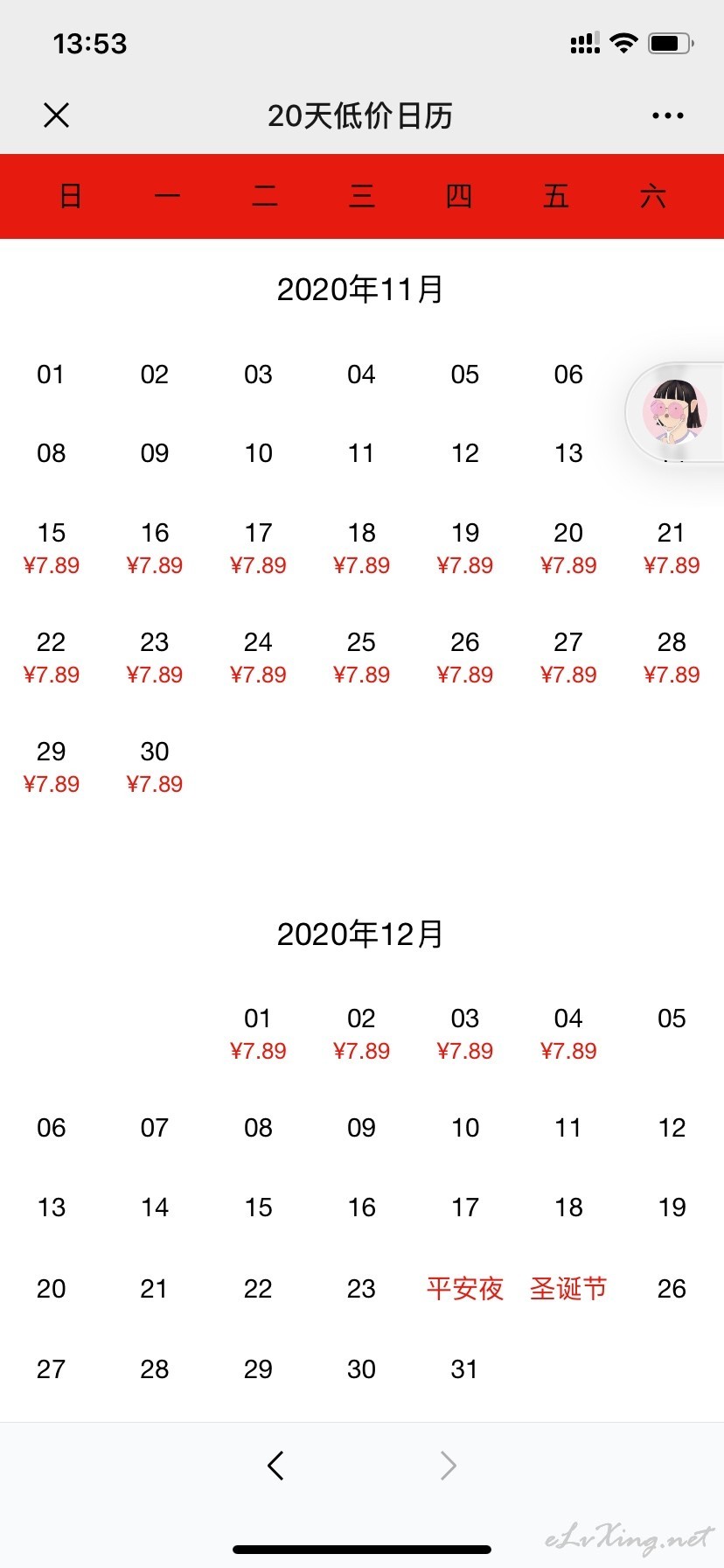
Task: Open the three-dot more options menu
Action: pos(668,115)
